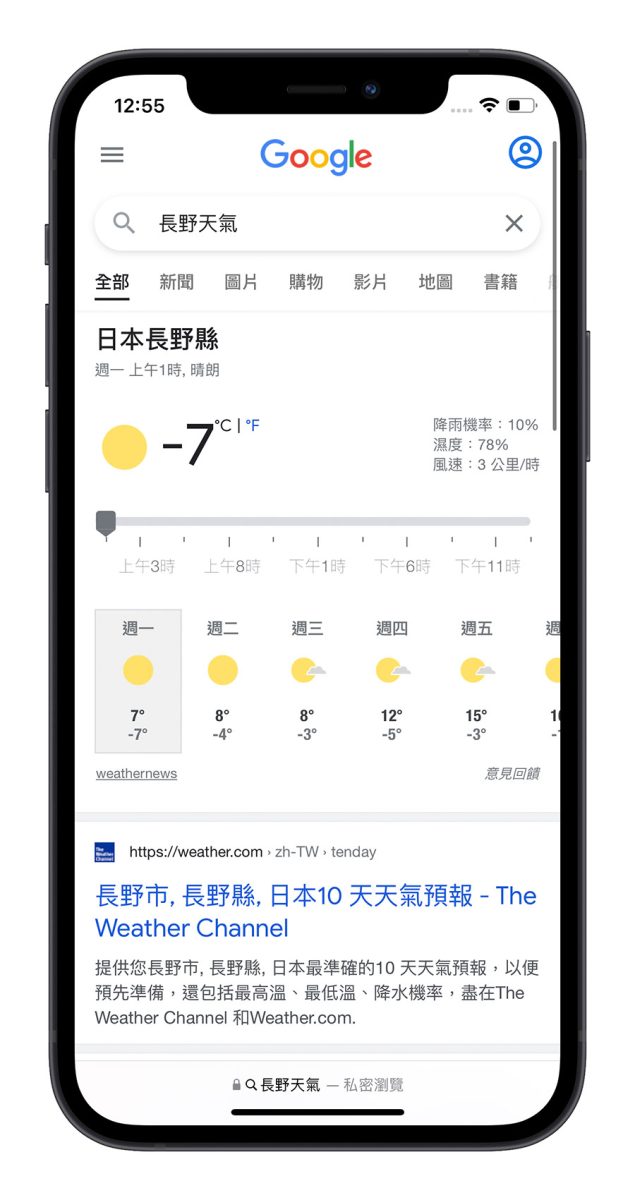The width and height of the screenshot is (635, 1200).
Task: Open the account profile icon
Action: pyautogui.click(x=525, y=152)
